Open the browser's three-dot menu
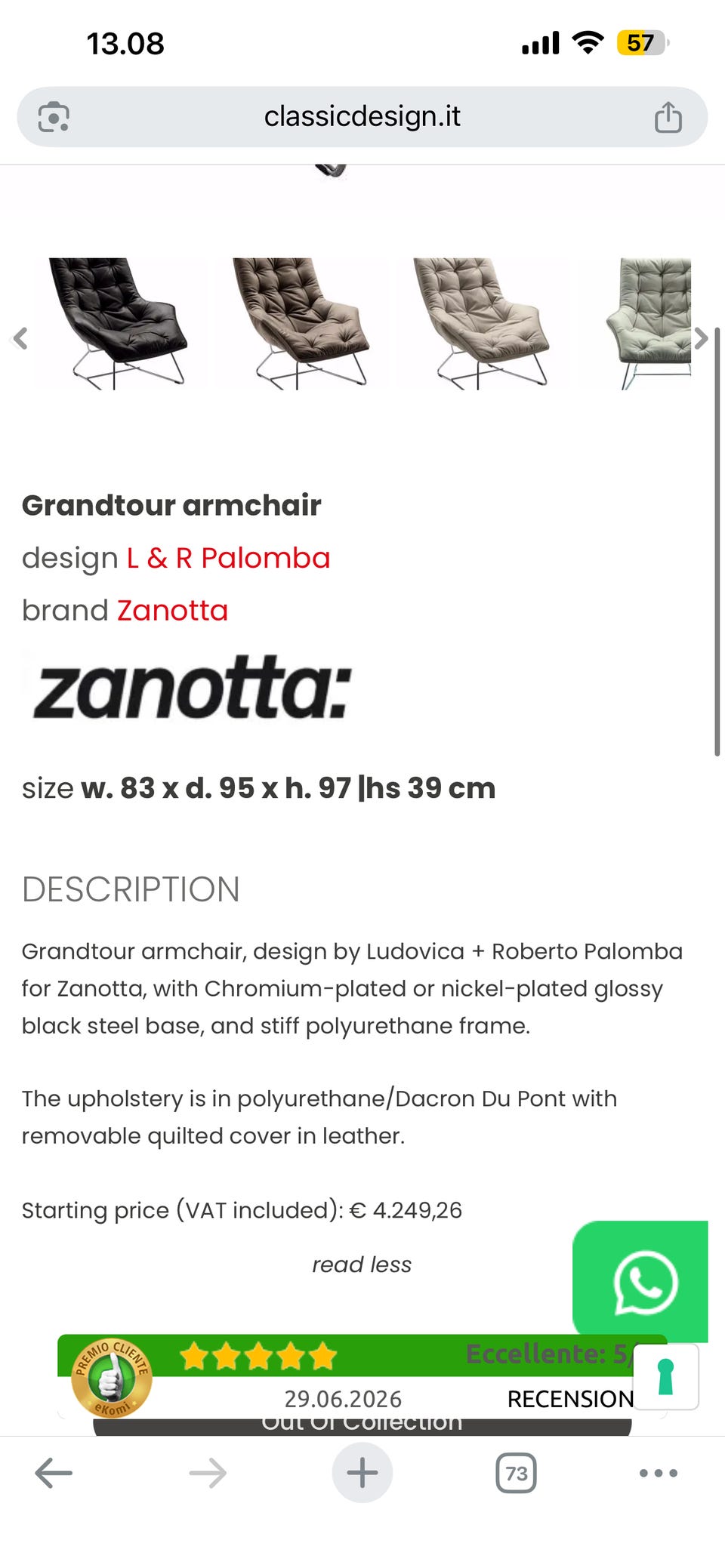Image resolution: width=725 pixels, height=1568 pixels. [x=659, y=1473]
